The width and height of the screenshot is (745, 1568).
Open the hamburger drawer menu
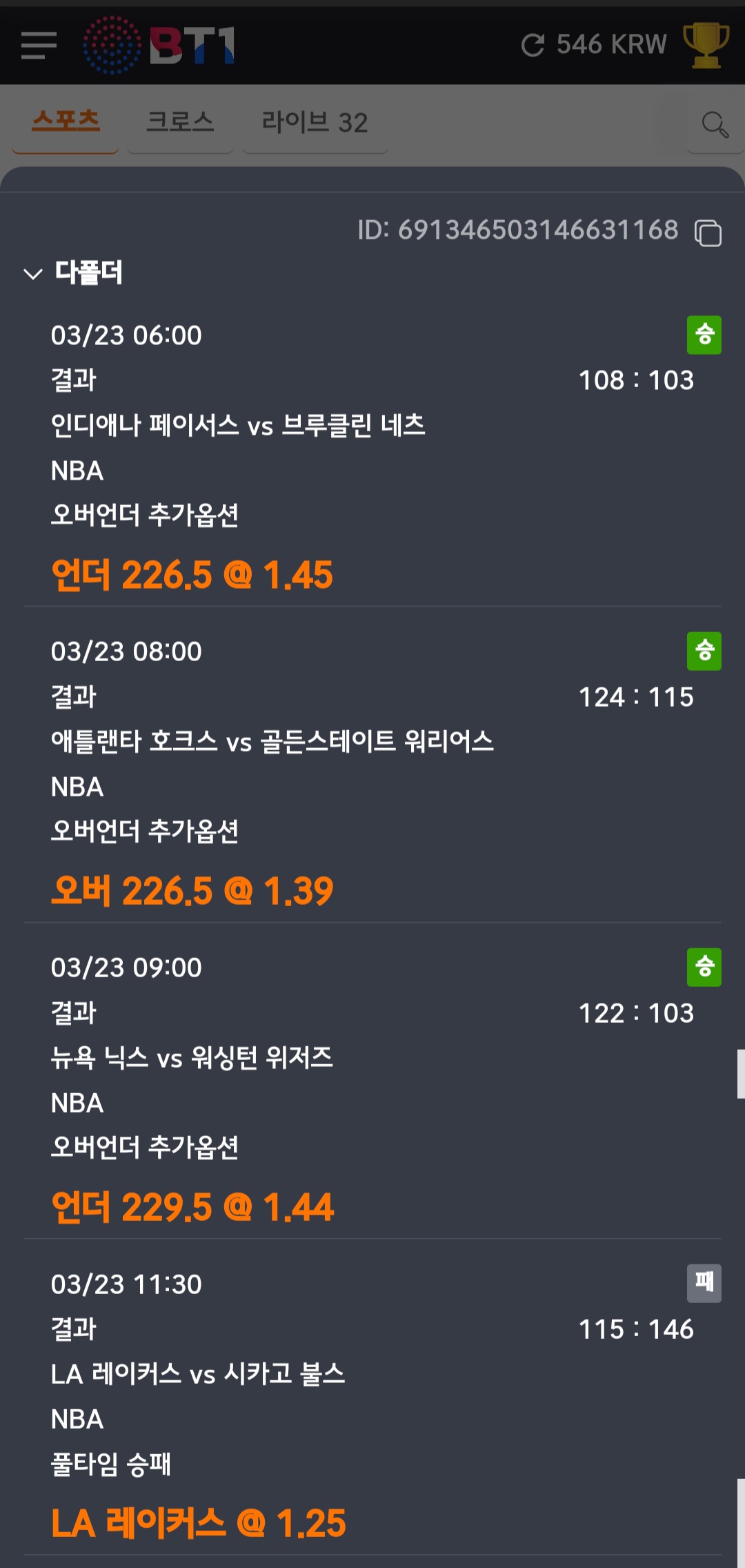click(39, 46)
